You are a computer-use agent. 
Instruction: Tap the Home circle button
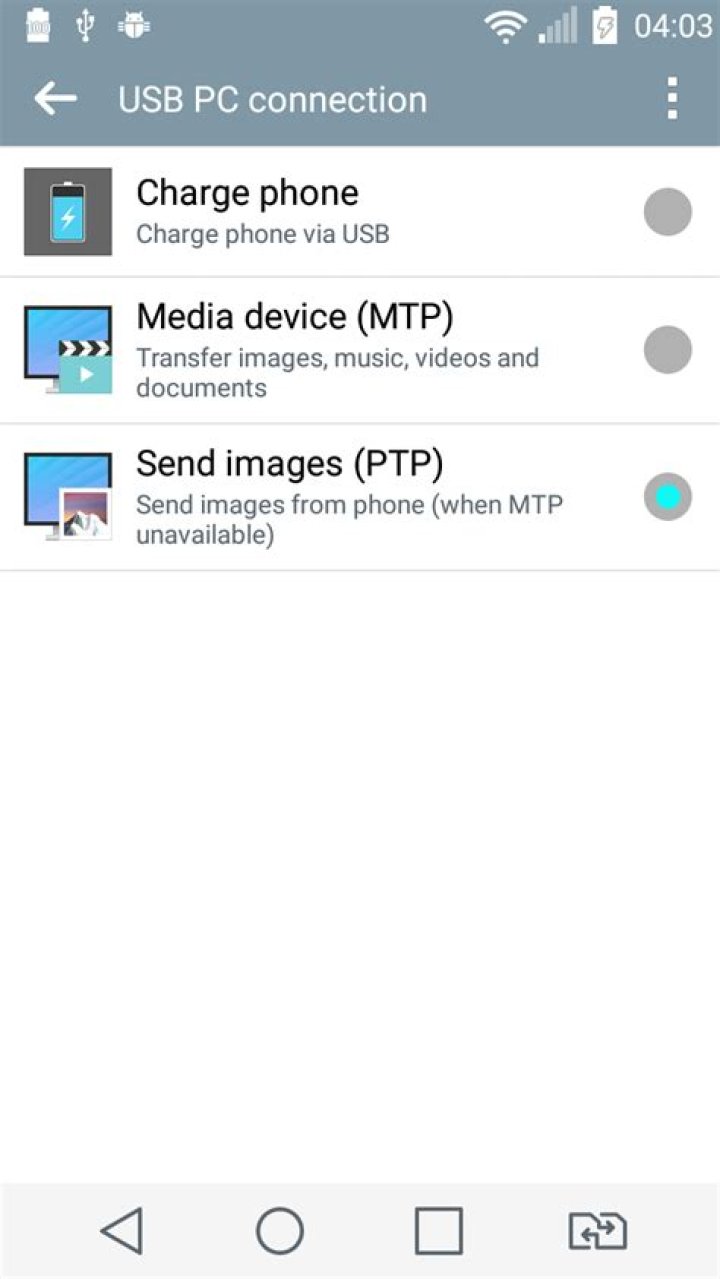[280, 1232]
